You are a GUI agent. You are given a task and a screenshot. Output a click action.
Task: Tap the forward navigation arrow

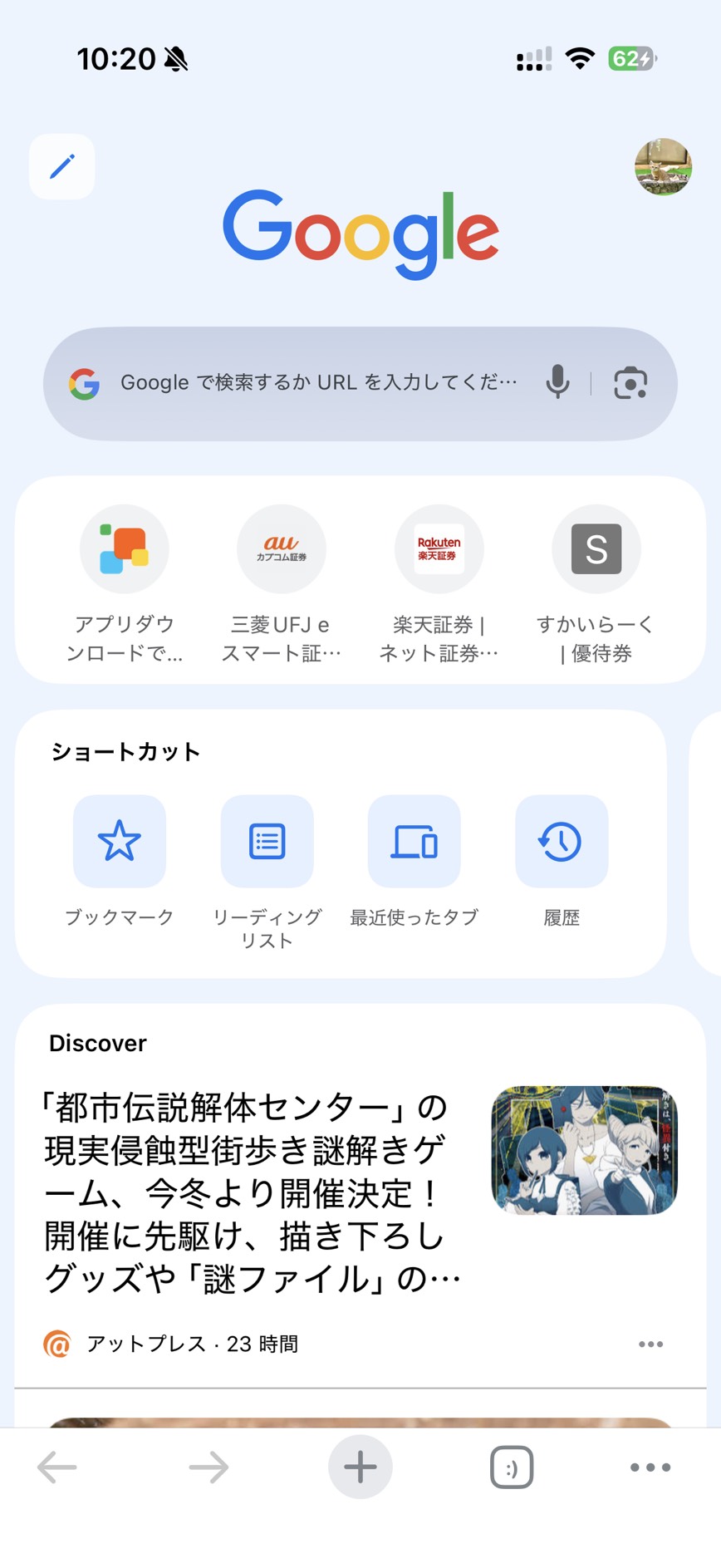tap(207, 1467)
